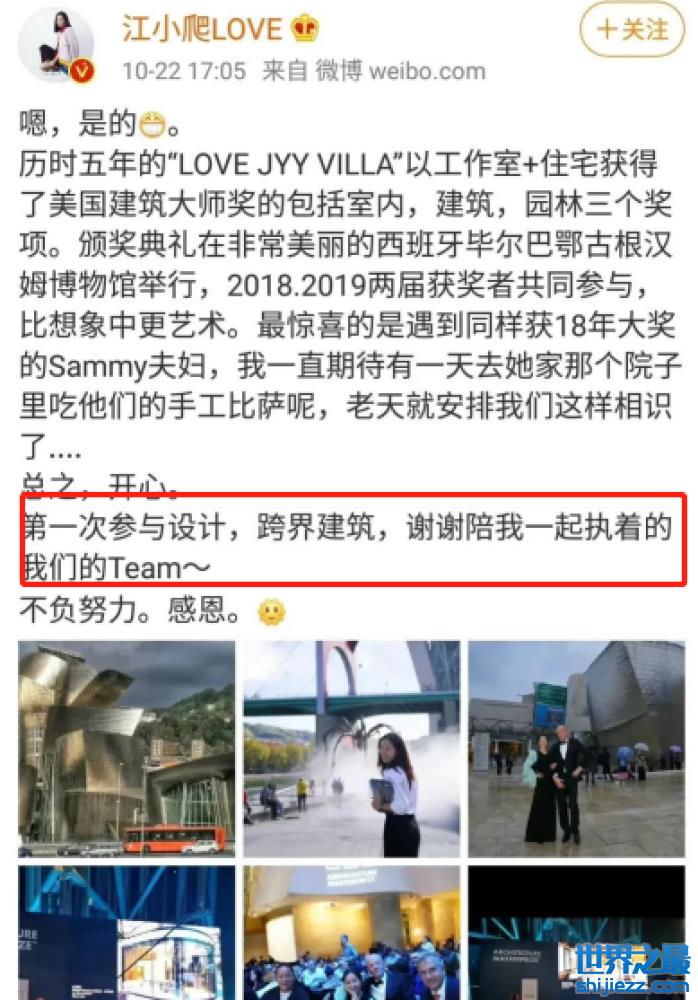The width and height of the screenshot is (698, 1000).
Task: Open the weibo.com source link
Action: [x=427, y=71]
